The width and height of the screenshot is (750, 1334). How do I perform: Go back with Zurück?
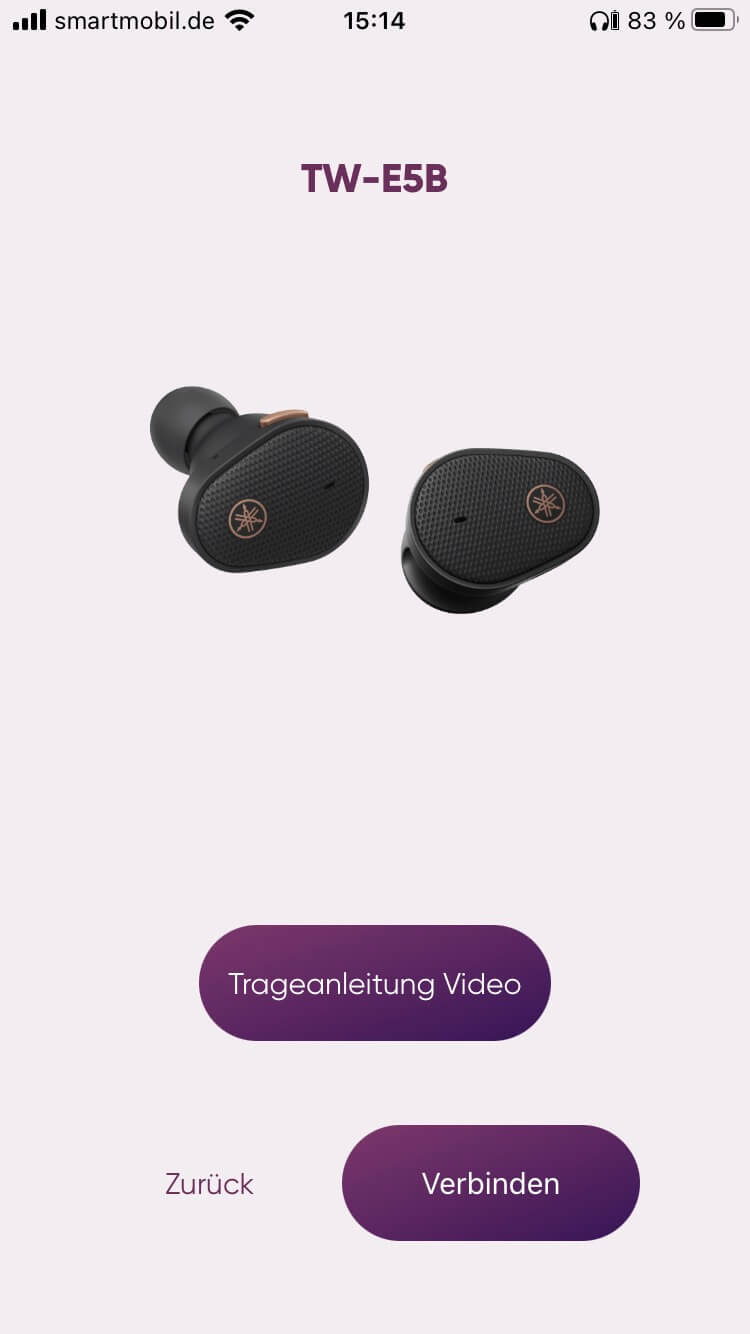(x=209, y=1184)
